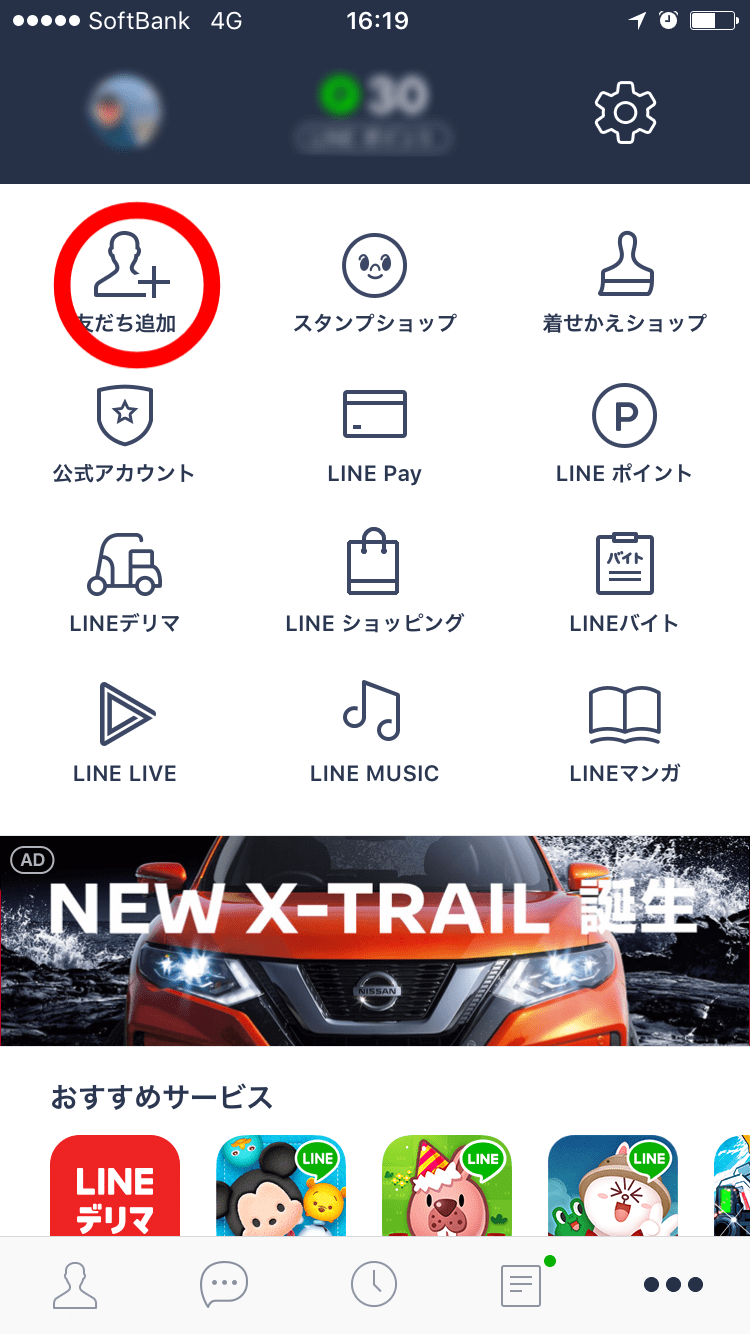The width and height of the screenshot is (750, 1334).
Task: Open settings via the gear icon
Action: point(625,111)
